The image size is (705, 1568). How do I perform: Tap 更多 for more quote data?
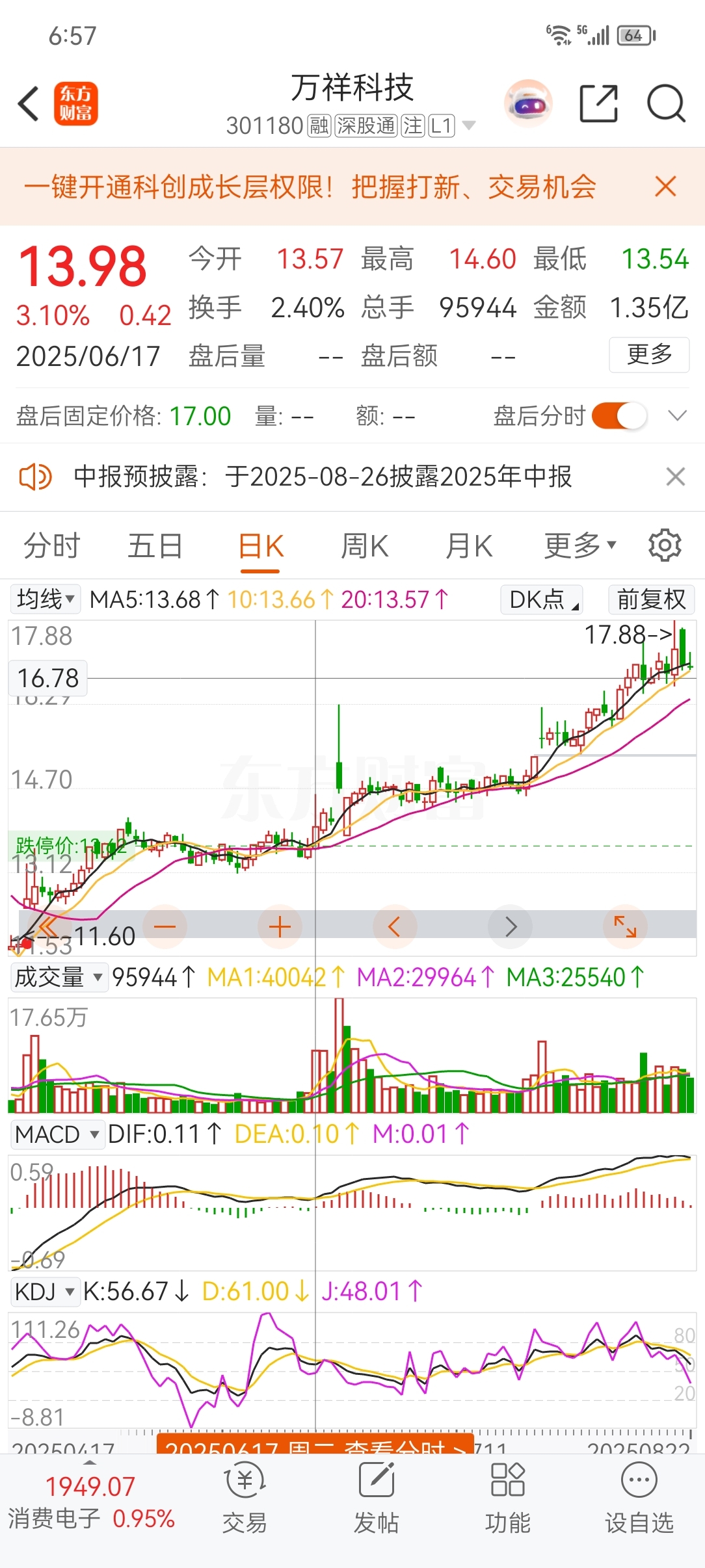tap(649, 354)
